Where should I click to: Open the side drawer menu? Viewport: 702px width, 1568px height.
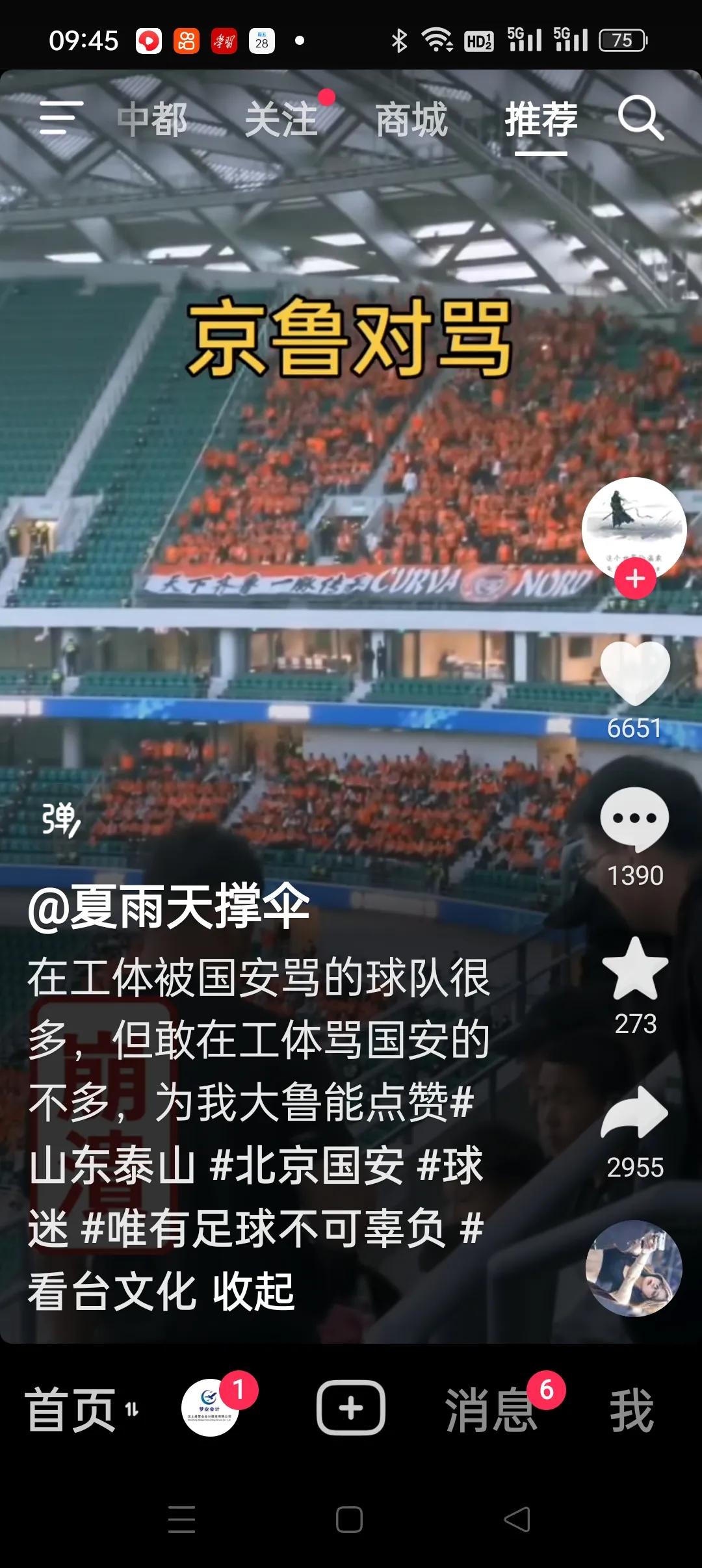[61, 118]
